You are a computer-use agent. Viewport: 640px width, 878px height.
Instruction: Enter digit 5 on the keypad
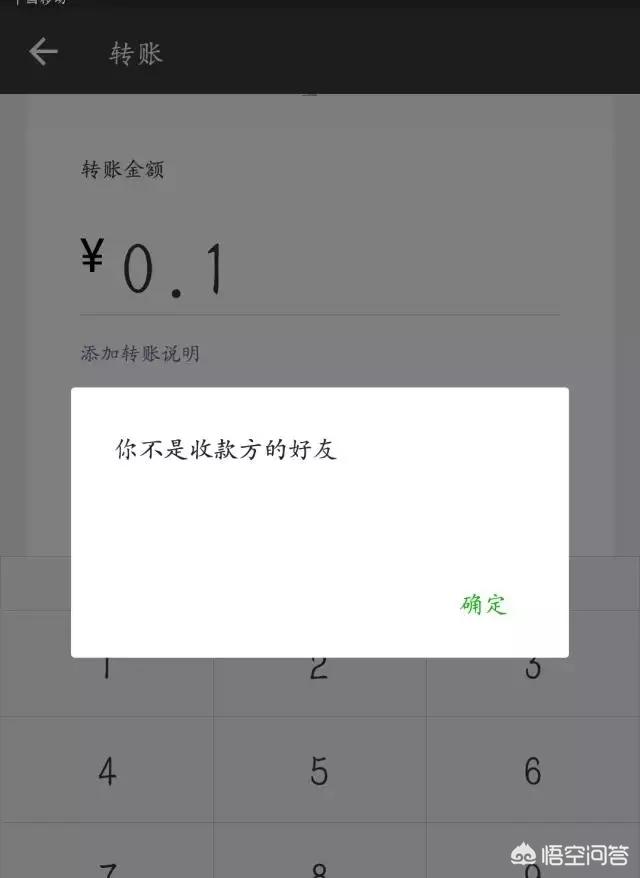[319, 770]
